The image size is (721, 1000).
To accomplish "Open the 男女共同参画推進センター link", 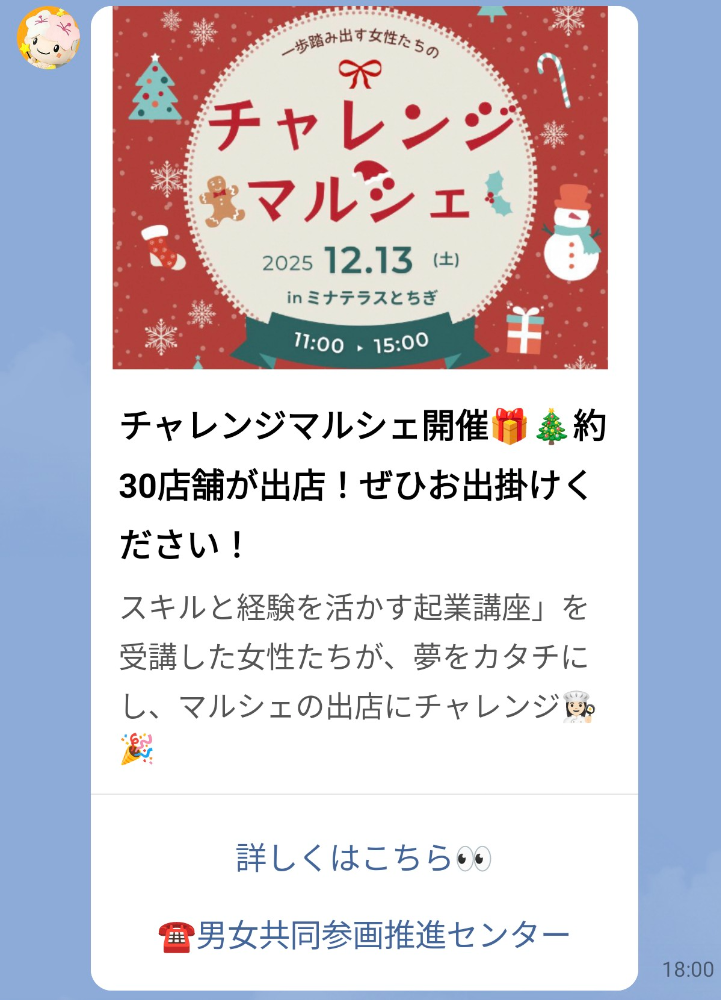I will tap(364, 936).
